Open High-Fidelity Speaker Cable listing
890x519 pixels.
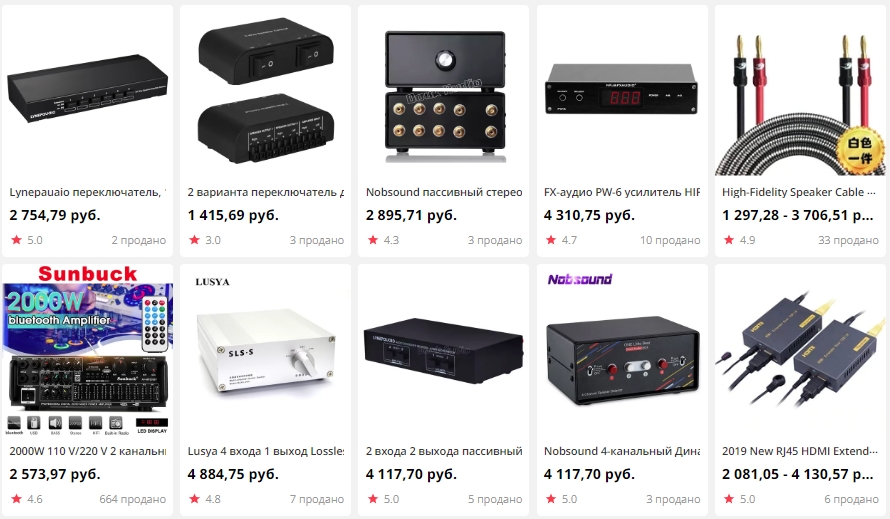click(799, 191)
